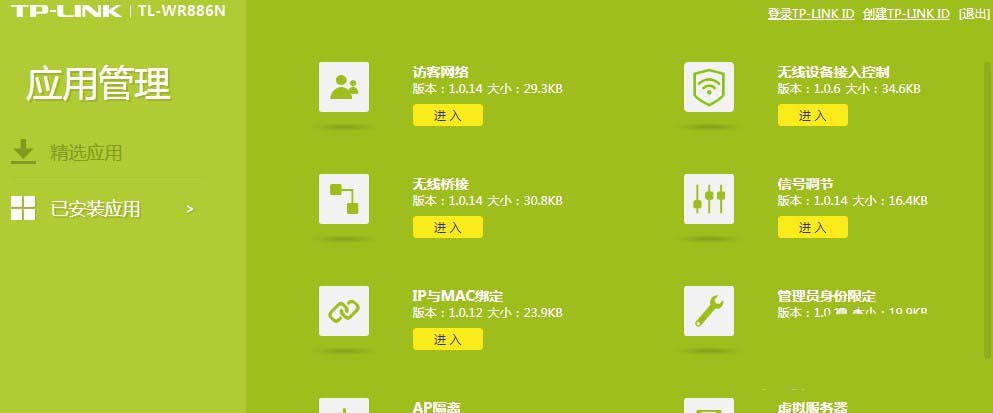
Task: Tap the 访客网络 people icon
Action: click(x=343, y=87)
